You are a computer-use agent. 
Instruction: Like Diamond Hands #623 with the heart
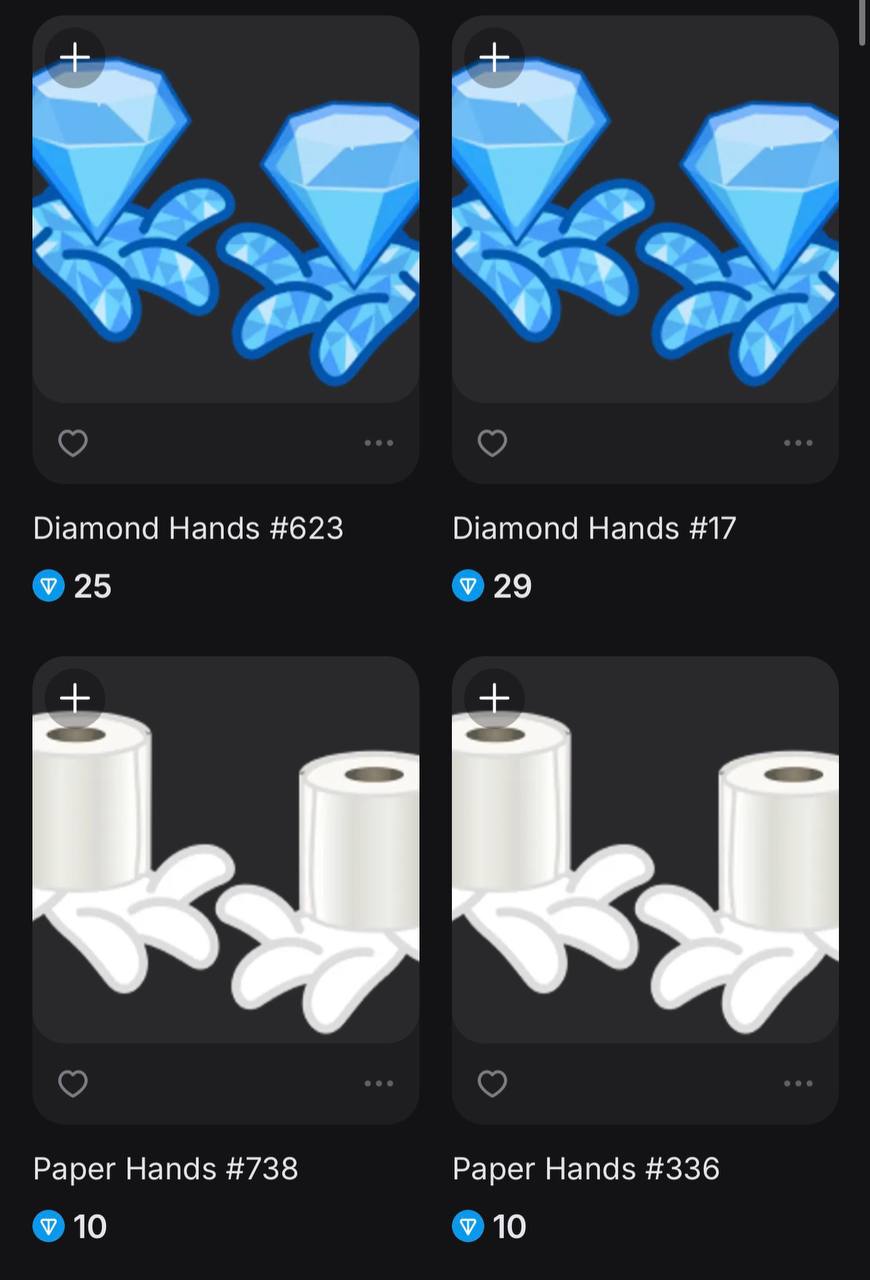click(x=73, y=443)
